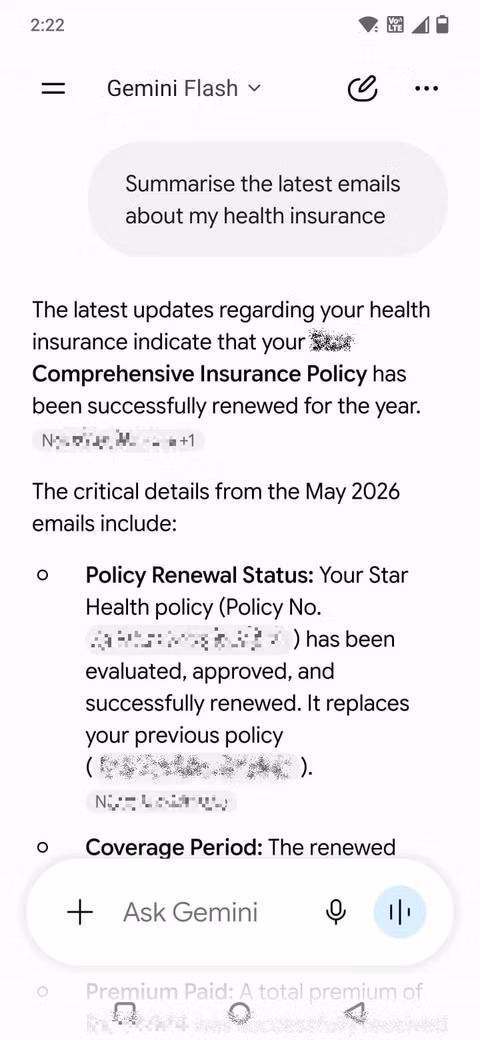This screenshot has width=480, height=1040.
Task: Open the three-dot overflow menu
Action: click(426, 88)
